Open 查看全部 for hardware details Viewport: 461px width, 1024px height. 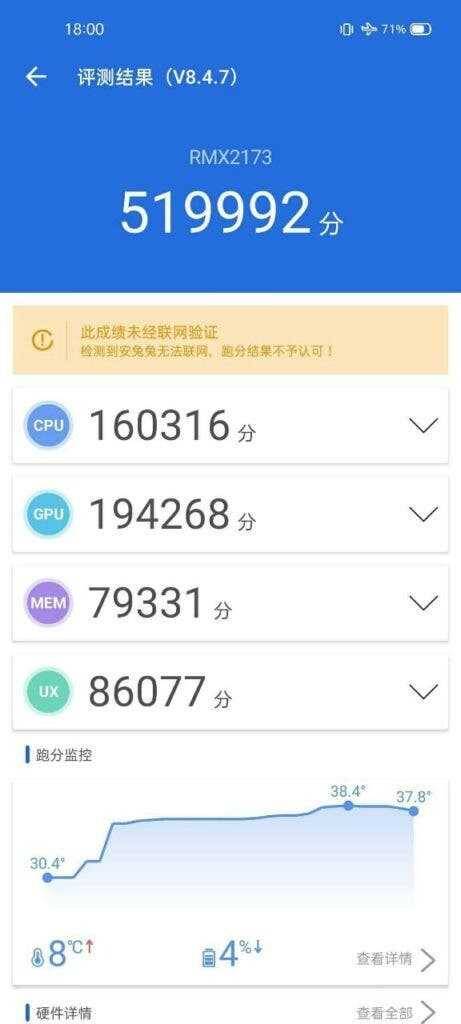coord(396,1012)
